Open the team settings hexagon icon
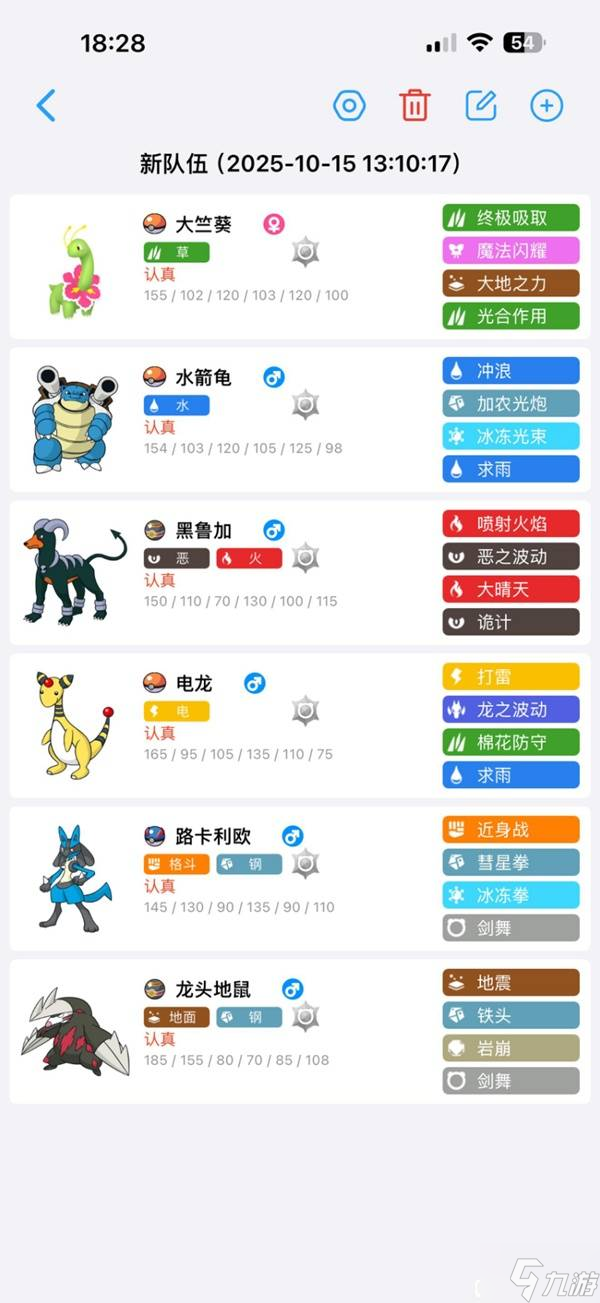The height and width of the screenshot is (1303, 600). [x=349, y=105]
